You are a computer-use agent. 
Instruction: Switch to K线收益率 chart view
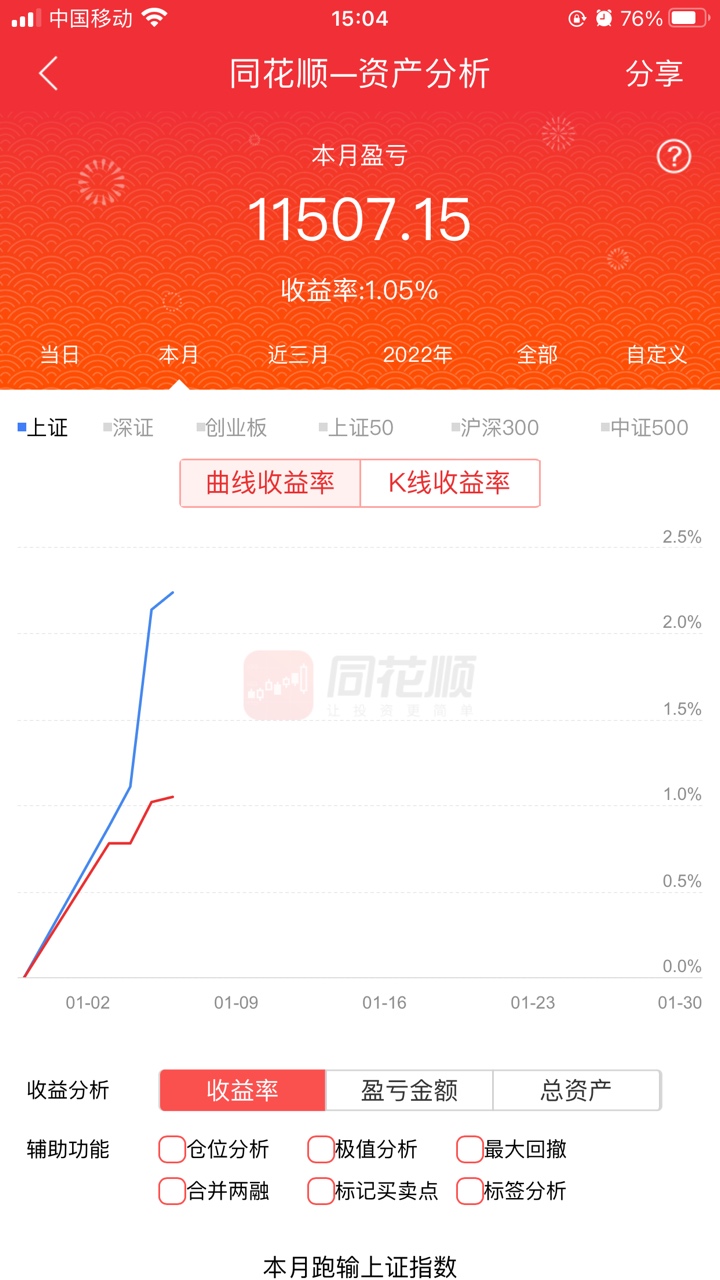[x=449, y=483]
